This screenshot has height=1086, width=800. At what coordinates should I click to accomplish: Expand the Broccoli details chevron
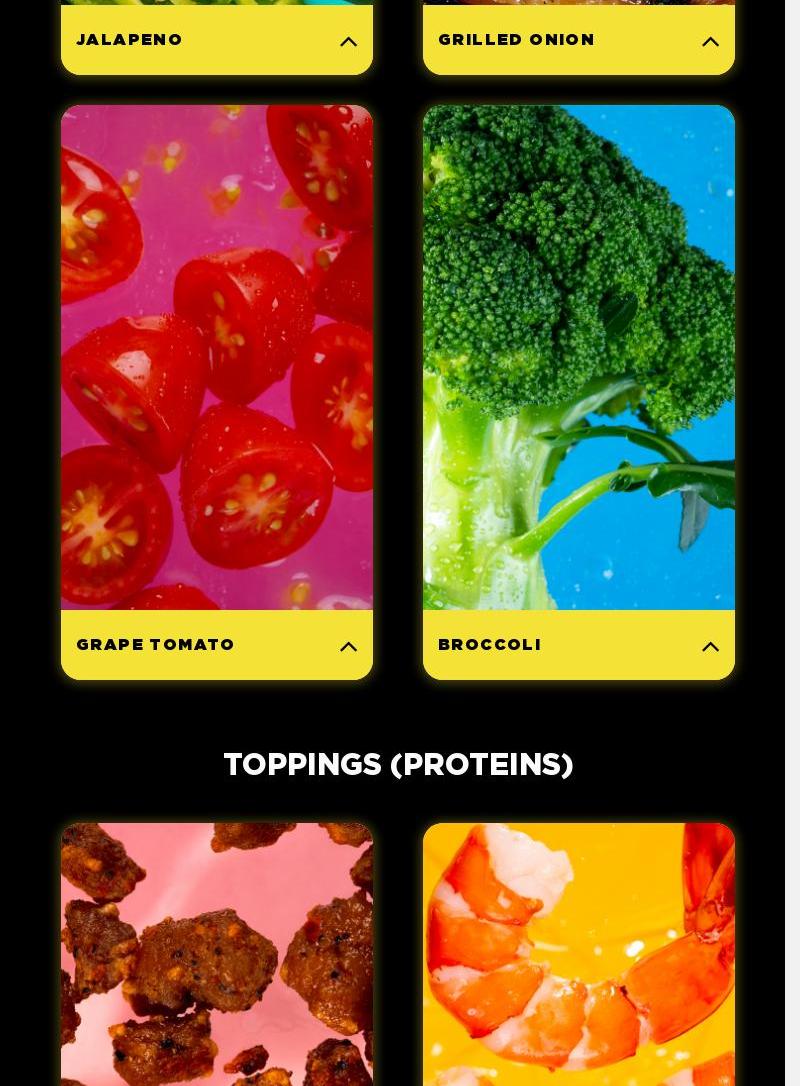click(710, 647)
